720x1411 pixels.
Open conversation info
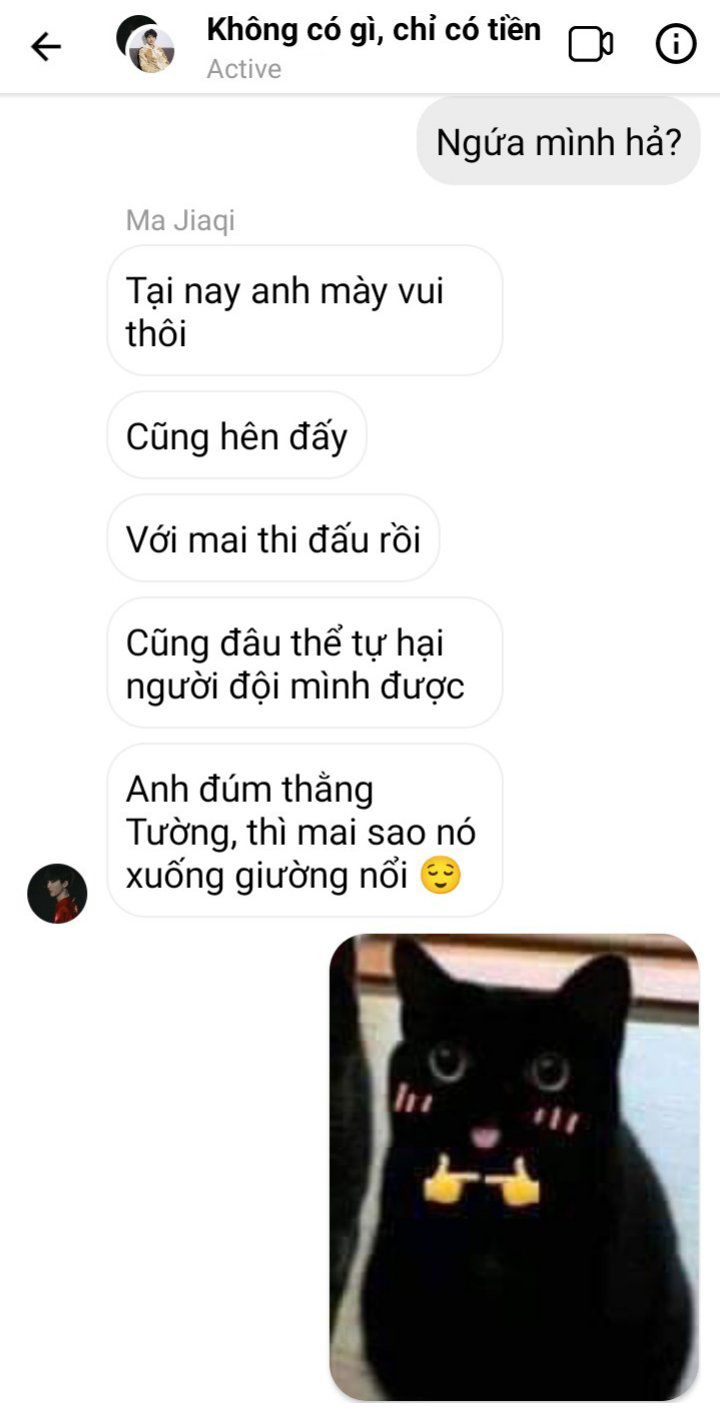coord(676,44)
